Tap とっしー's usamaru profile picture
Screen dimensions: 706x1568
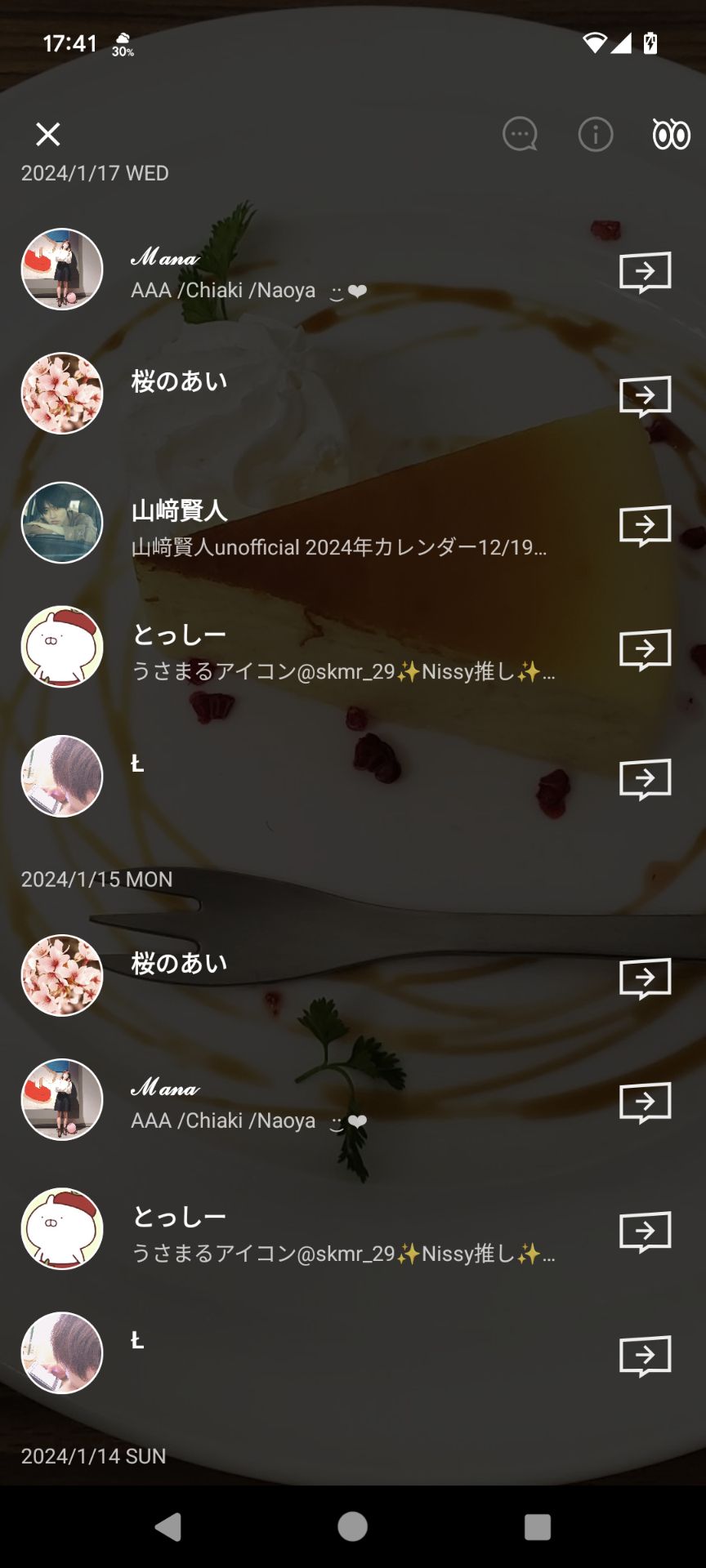coord(61,646)
